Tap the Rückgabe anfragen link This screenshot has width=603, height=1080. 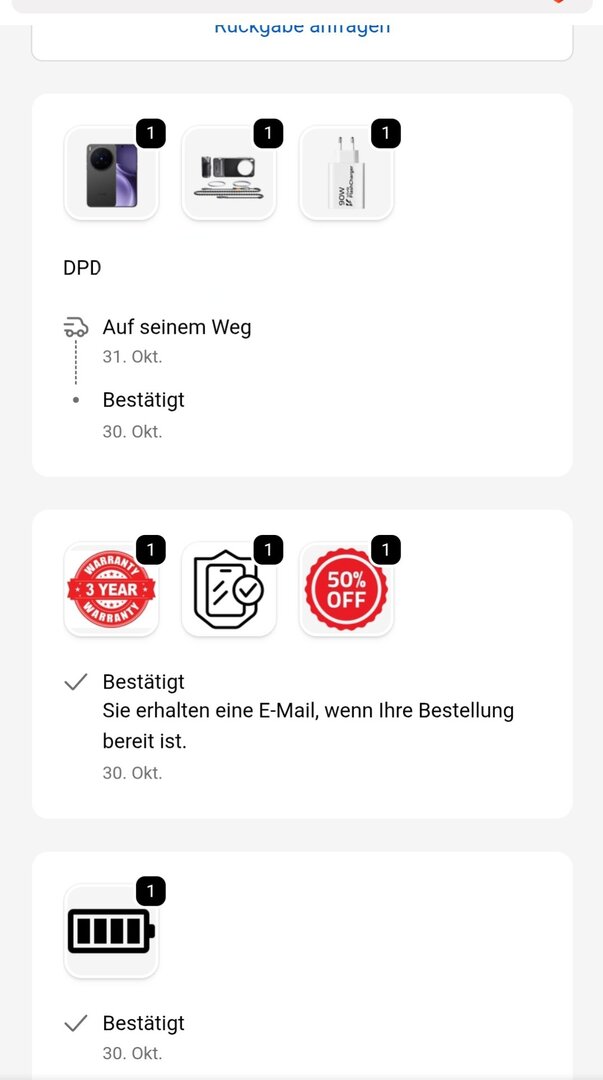[302, 27]
